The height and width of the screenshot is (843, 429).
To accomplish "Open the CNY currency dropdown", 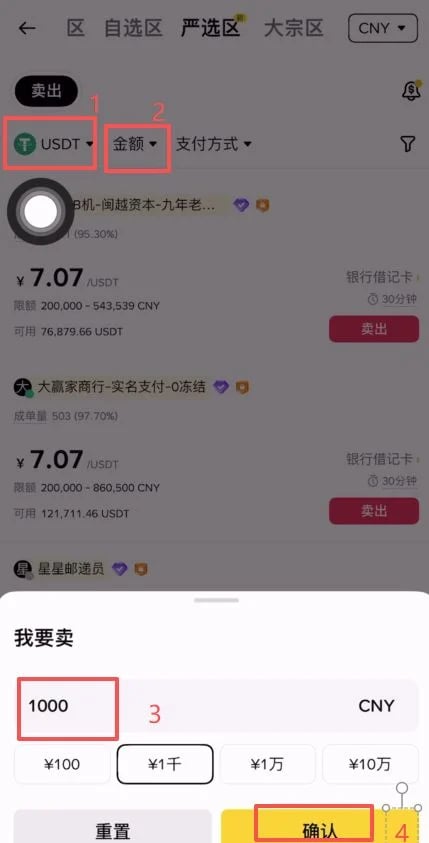I will 383,28.
